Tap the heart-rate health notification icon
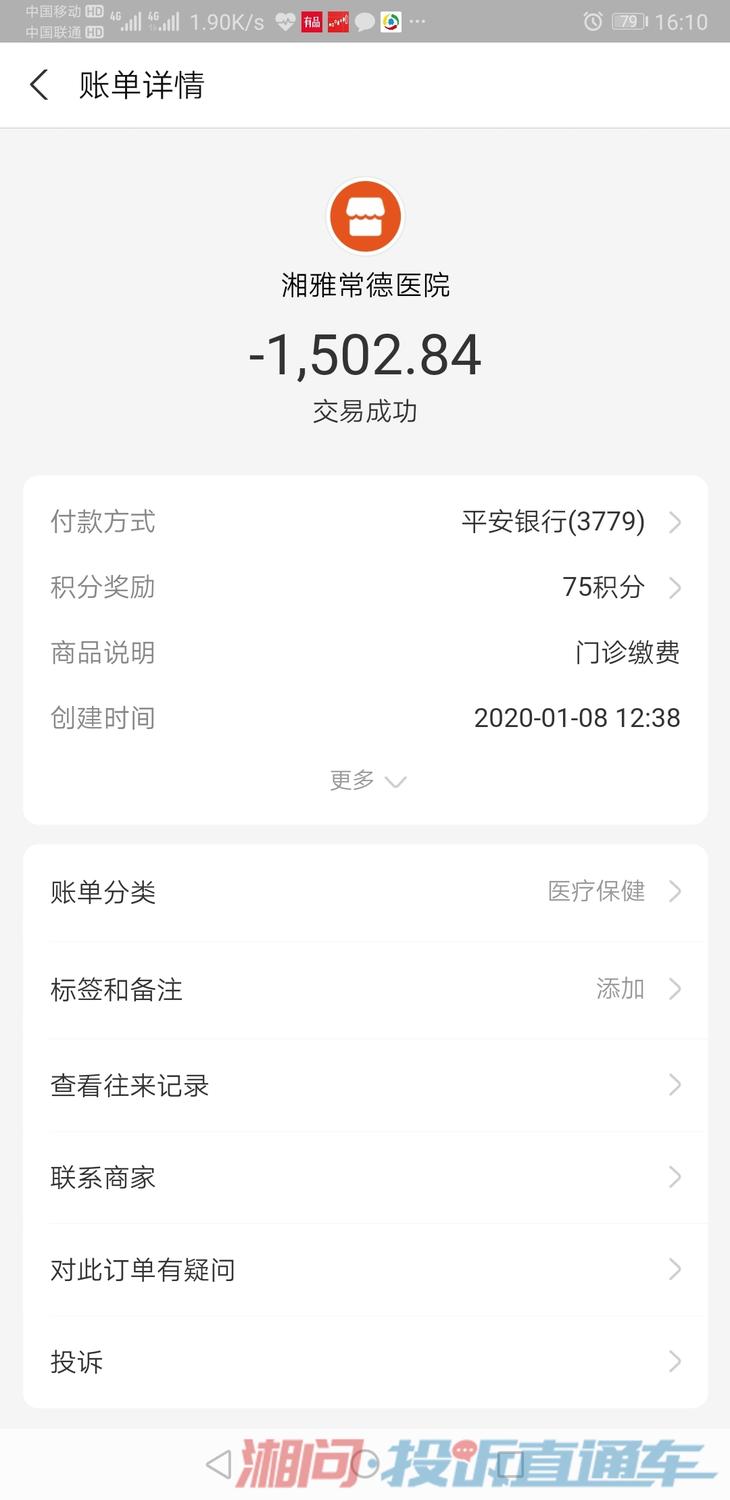 (x=285, y=20)
